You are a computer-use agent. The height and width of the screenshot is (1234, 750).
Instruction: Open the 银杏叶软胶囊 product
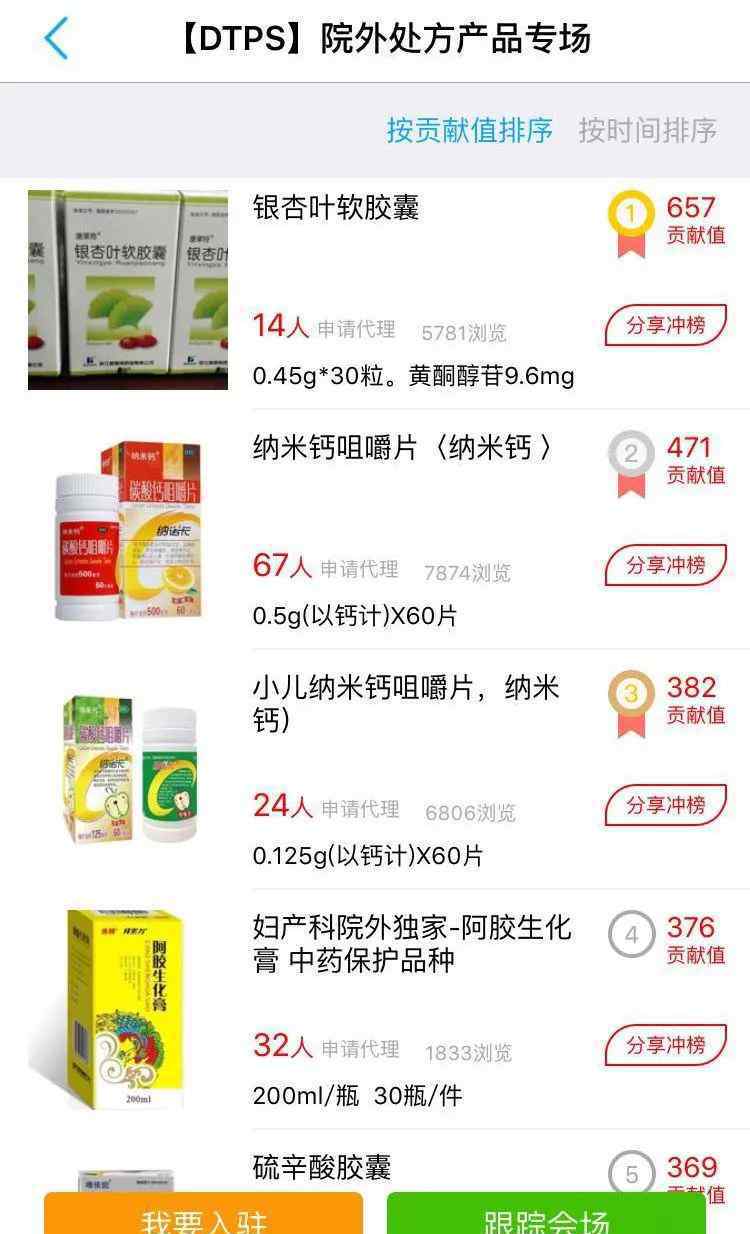[336, 208]
